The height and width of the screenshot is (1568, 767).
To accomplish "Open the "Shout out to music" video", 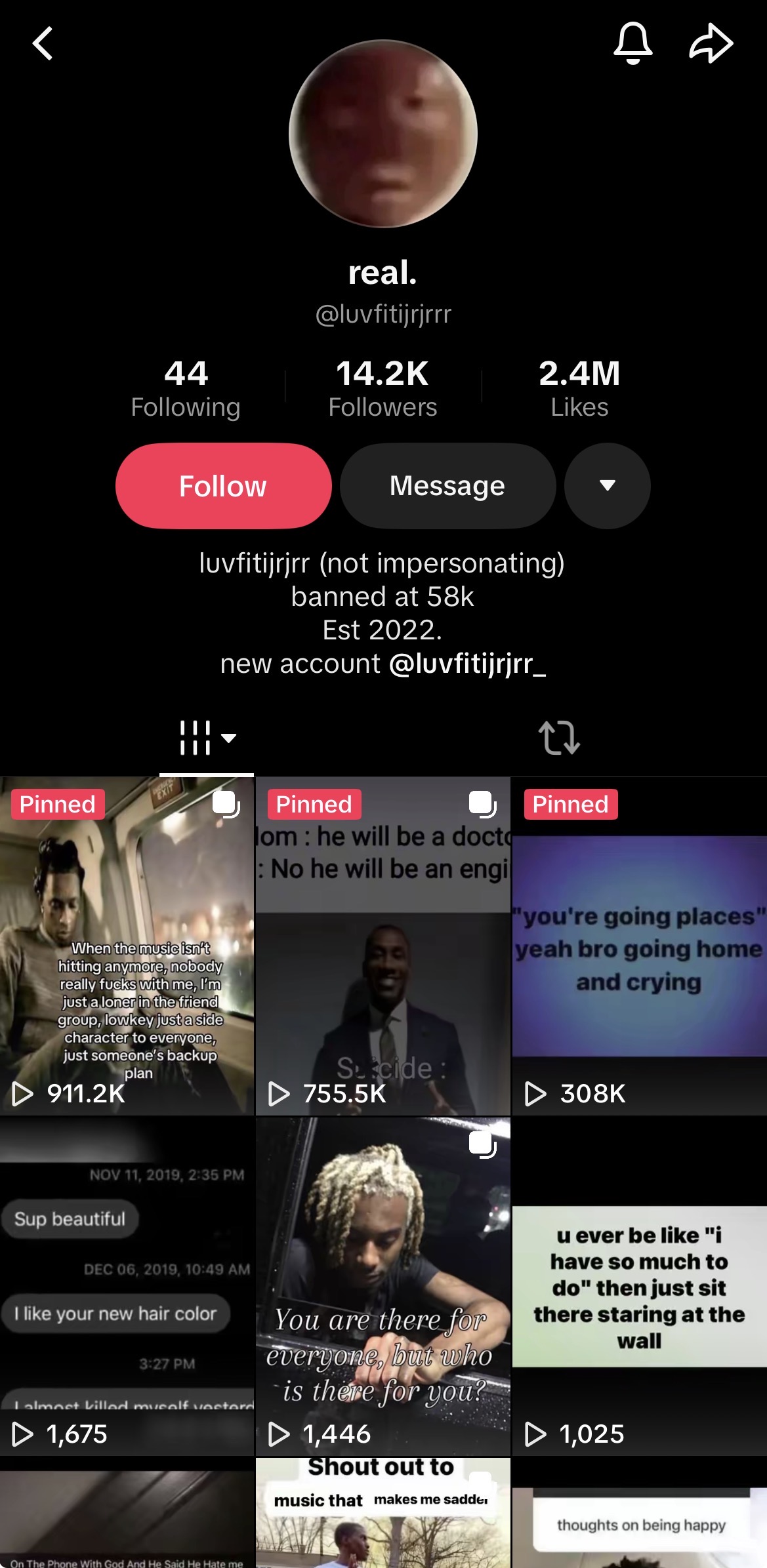I will (x=383, y=1515).
